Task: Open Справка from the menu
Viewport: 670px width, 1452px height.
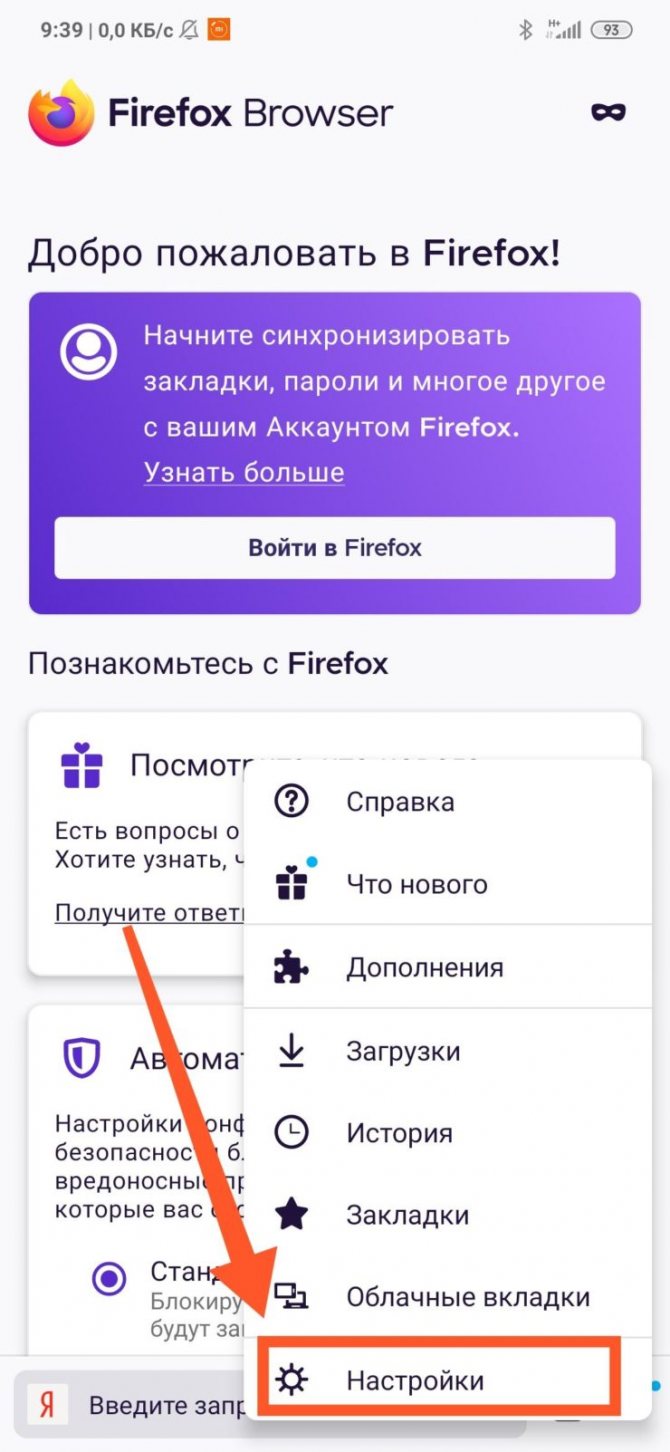Action: 400,802
